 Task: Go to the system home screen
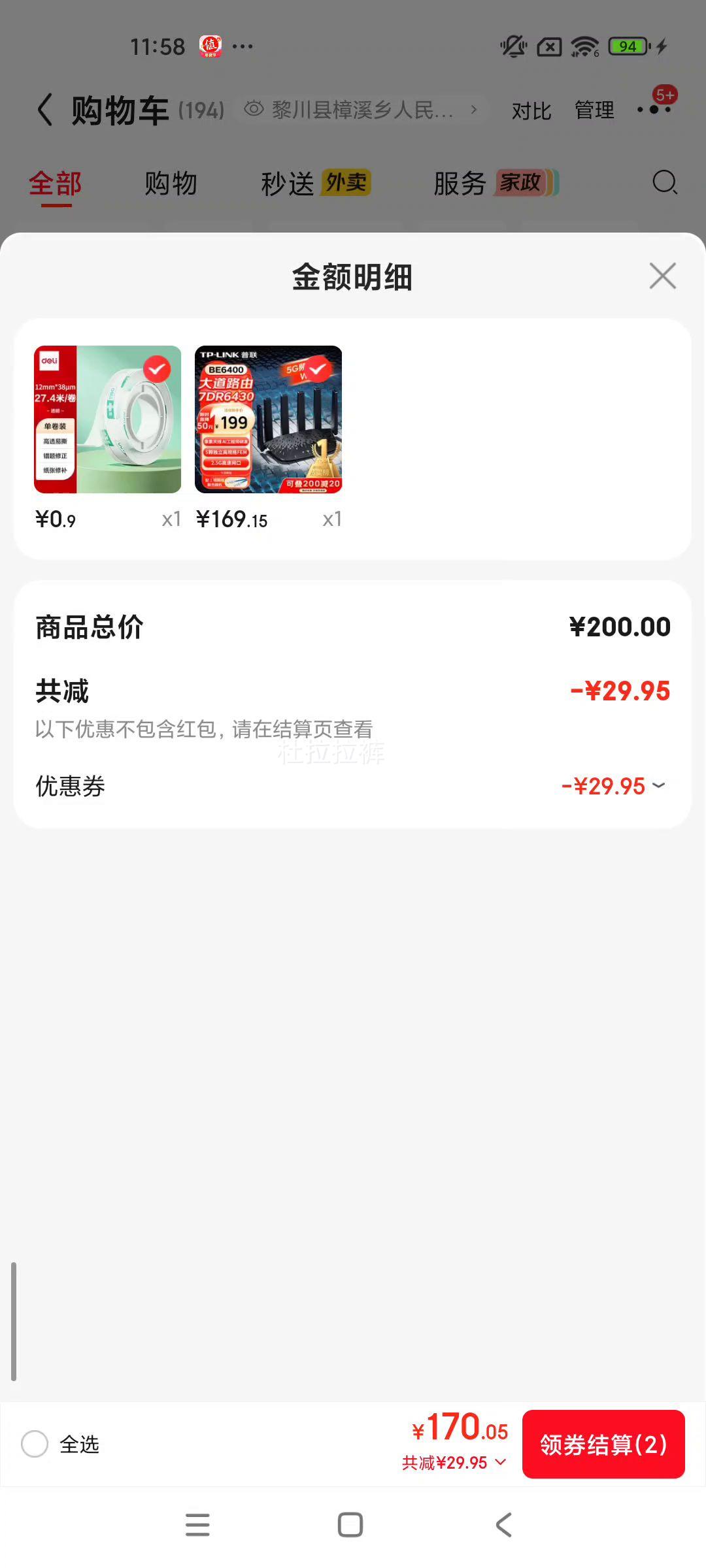[350, 1525]
